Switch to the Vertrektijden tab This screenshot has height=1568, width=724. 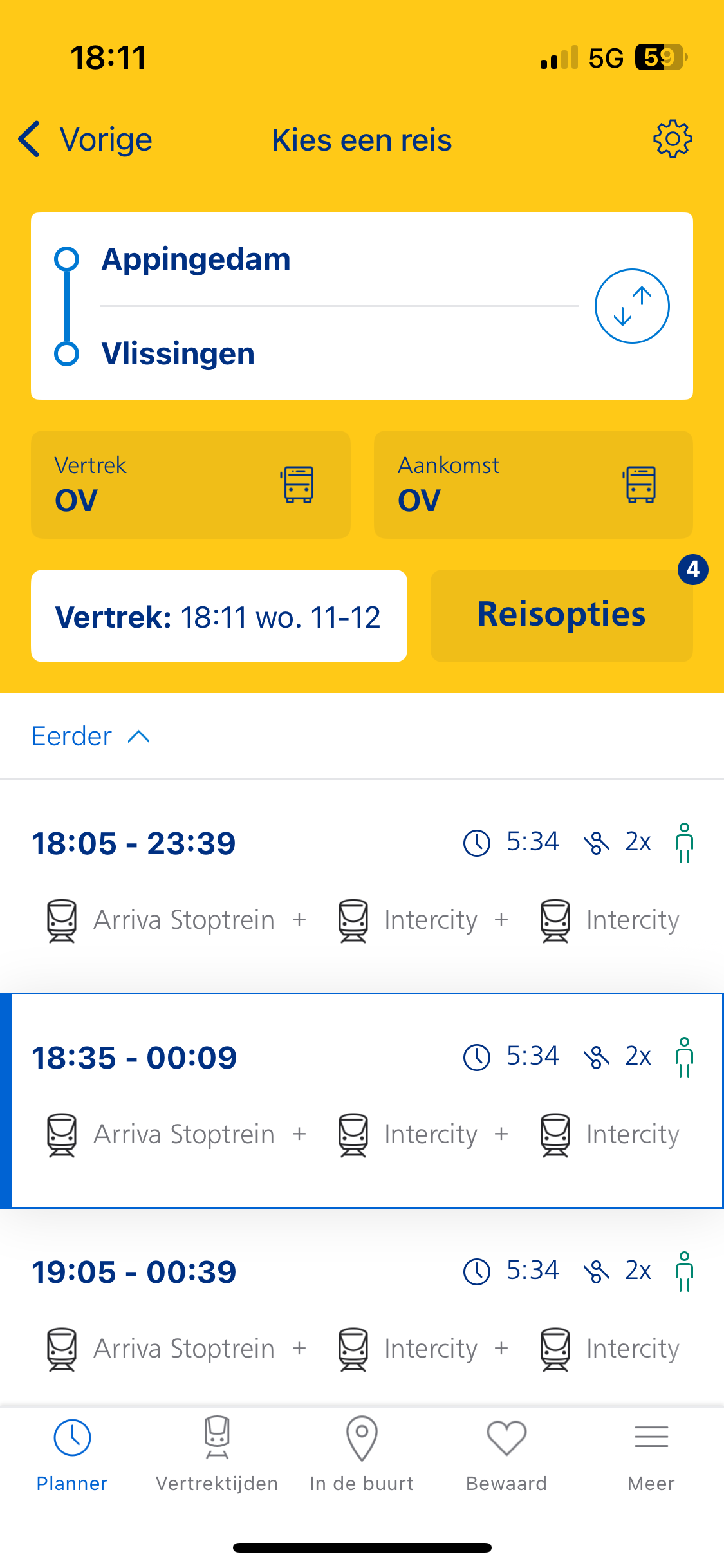pyautogui.click(x=217, y=1455)
